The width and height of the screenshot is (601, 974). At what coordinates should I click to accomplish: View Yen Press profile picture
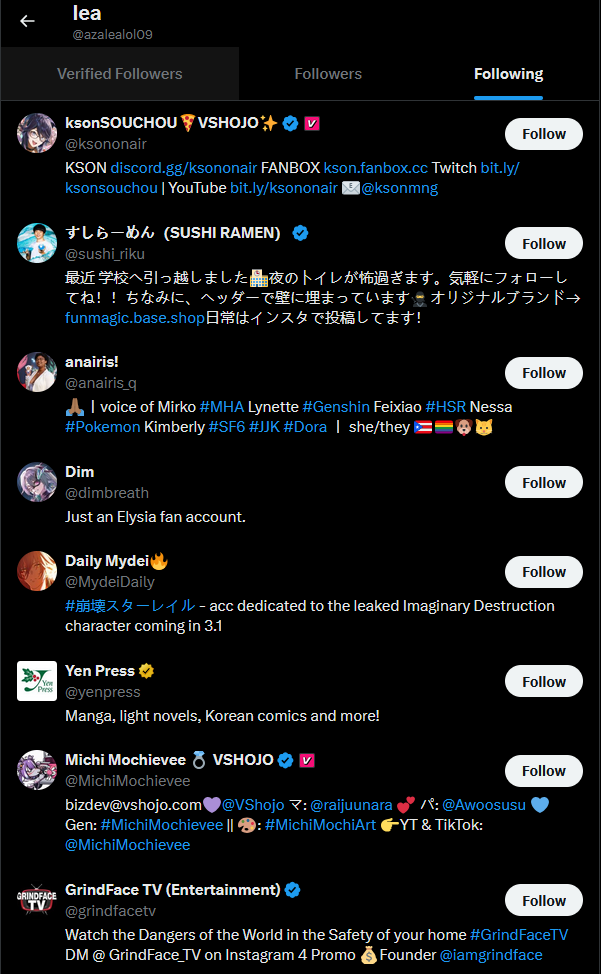coord(37,682)
